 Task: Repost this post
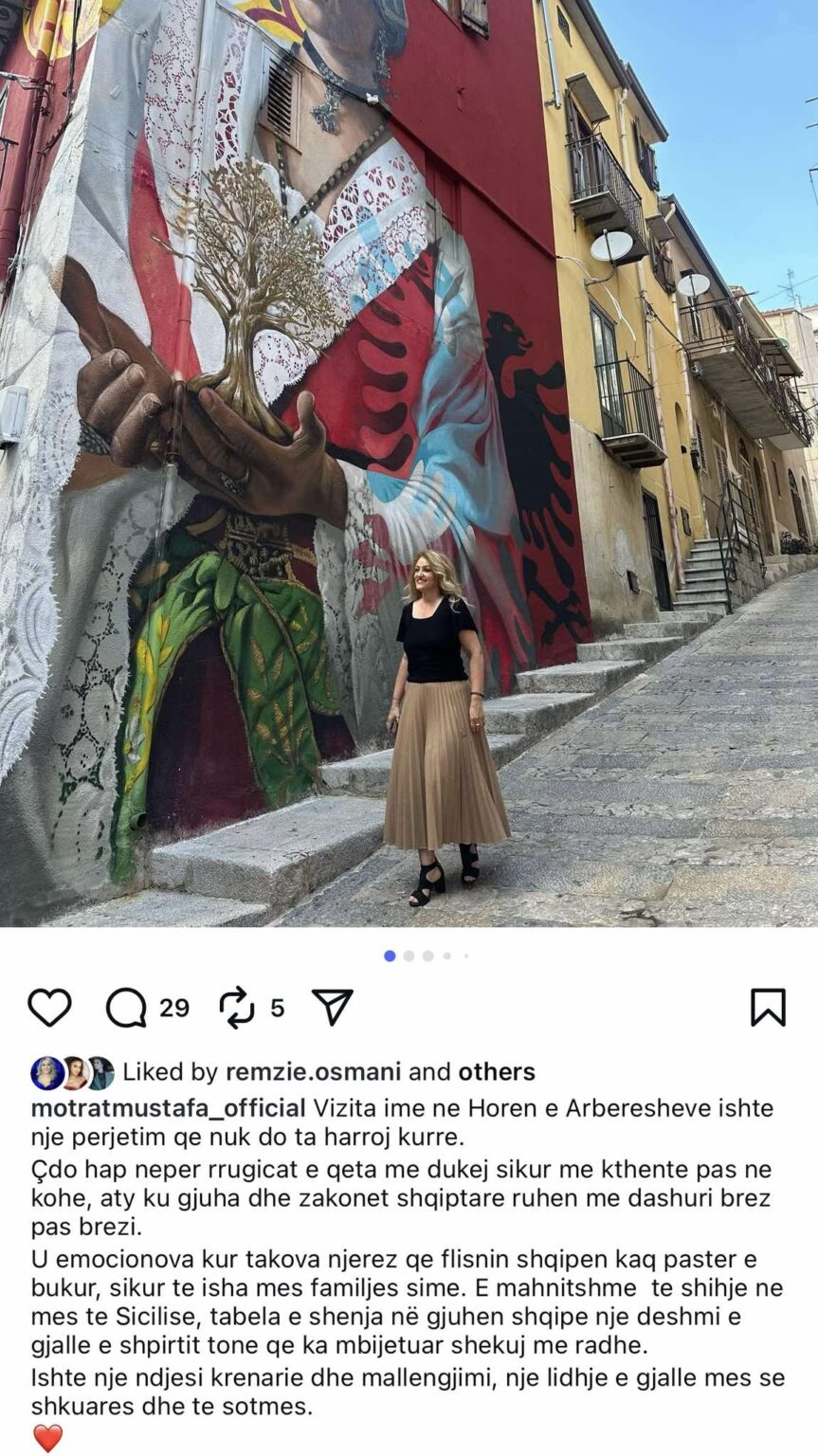point(237,1008)
